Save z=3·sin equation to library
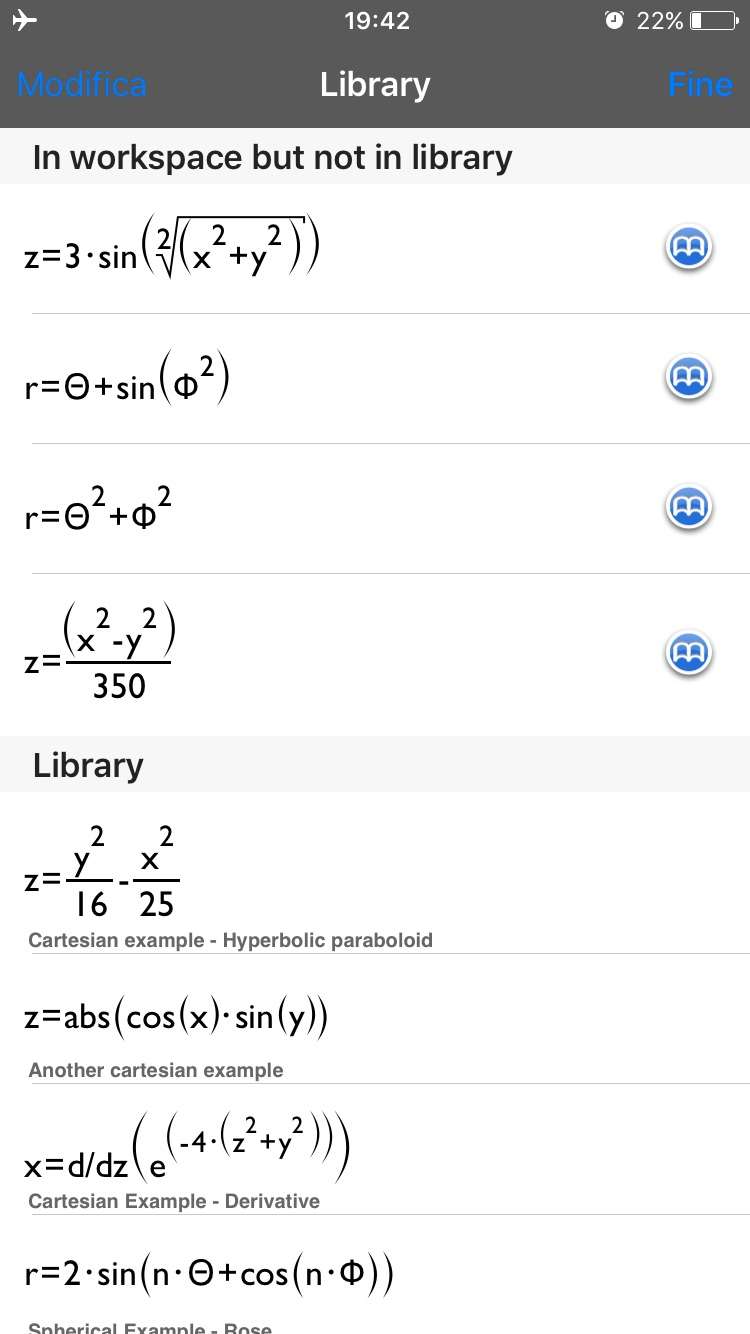Viewport: 750px width, 1334px height. click(x=688, y=247)
